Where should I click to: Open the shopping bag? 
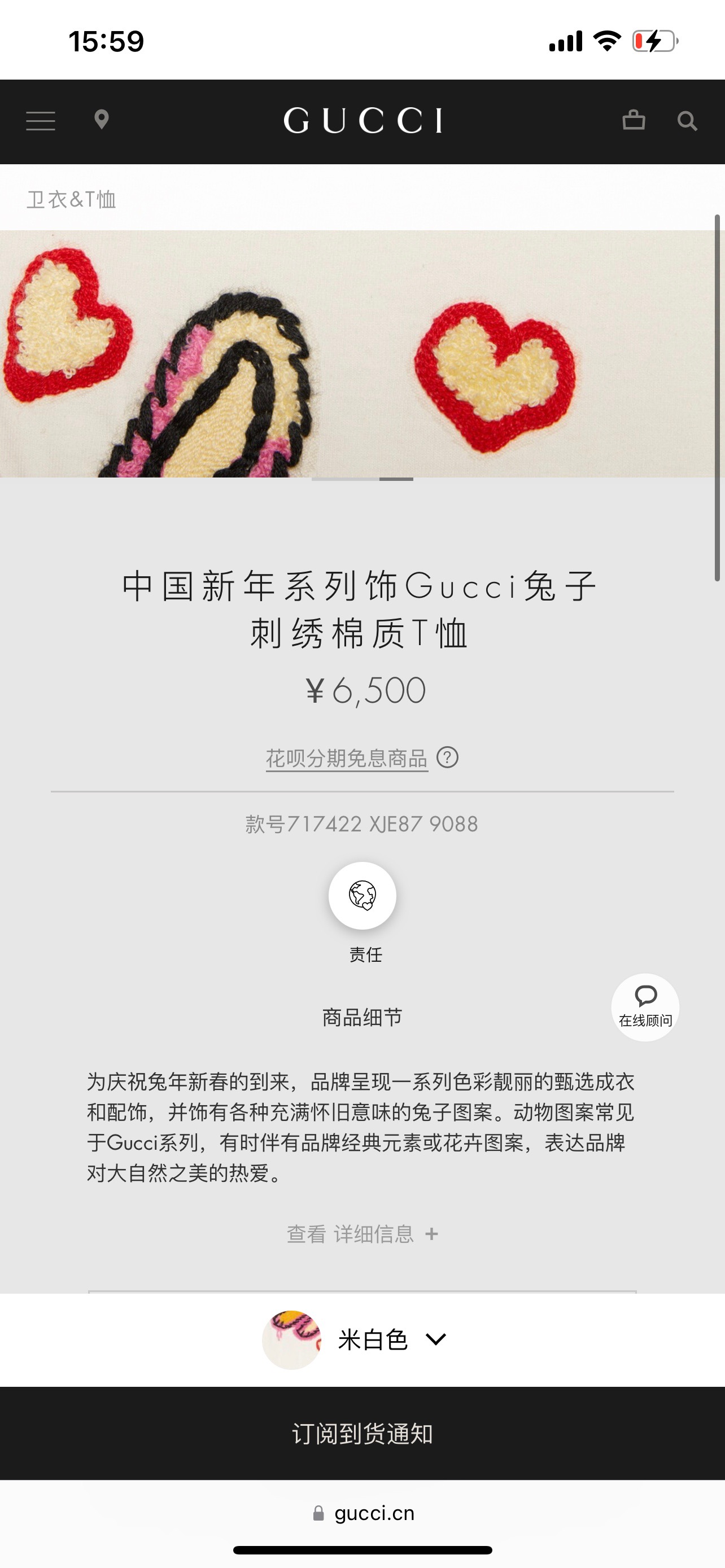(634, 120)
